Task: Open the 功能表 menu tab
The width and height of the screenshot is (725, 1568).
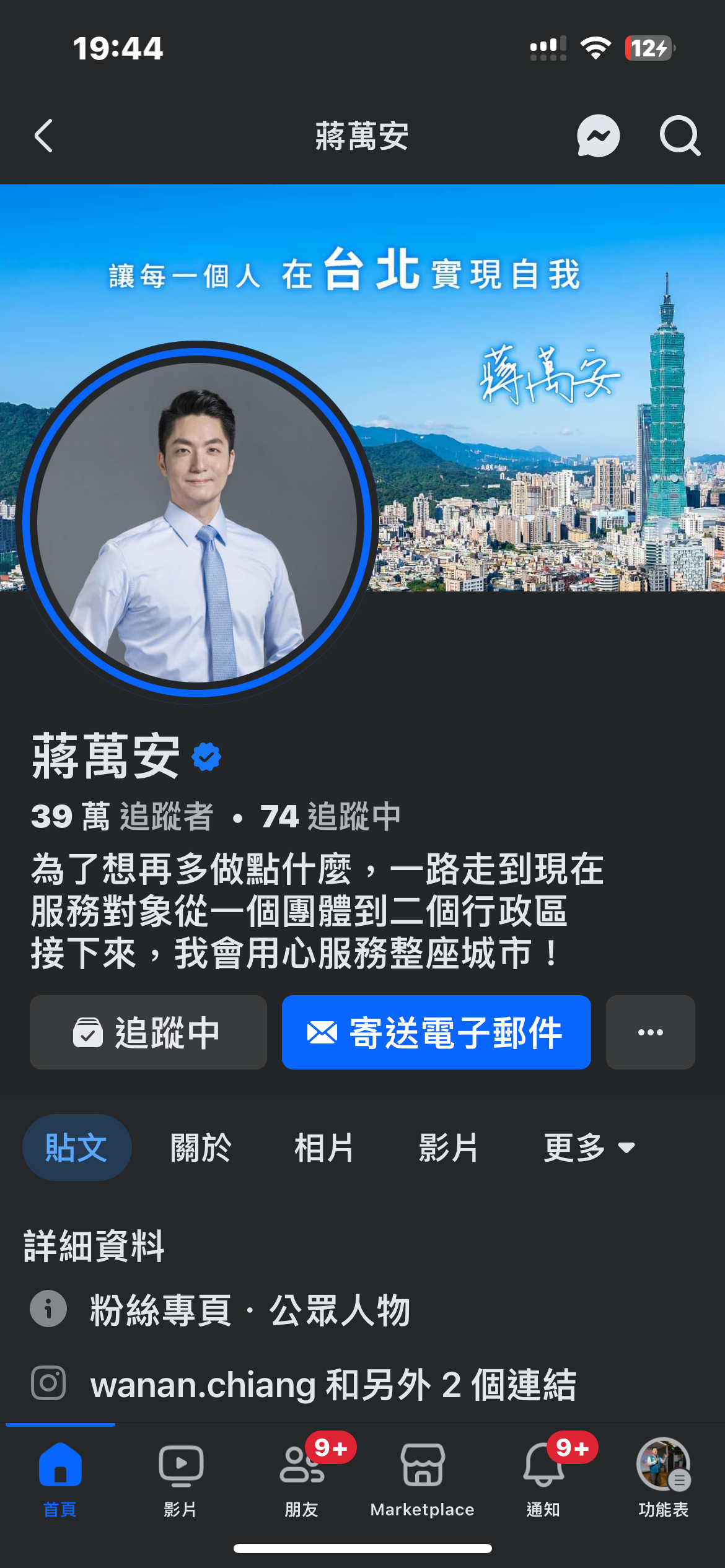Action: [x=664, y=1477]
